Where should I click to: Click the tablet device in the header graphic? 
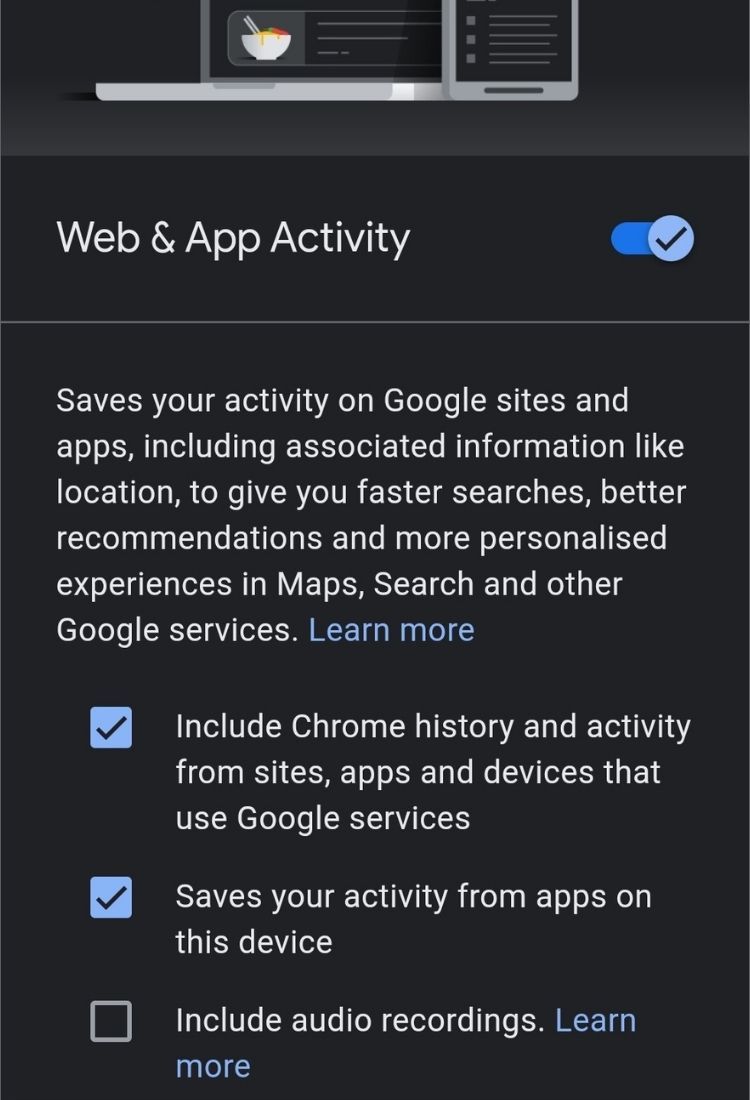pos(515,45)
